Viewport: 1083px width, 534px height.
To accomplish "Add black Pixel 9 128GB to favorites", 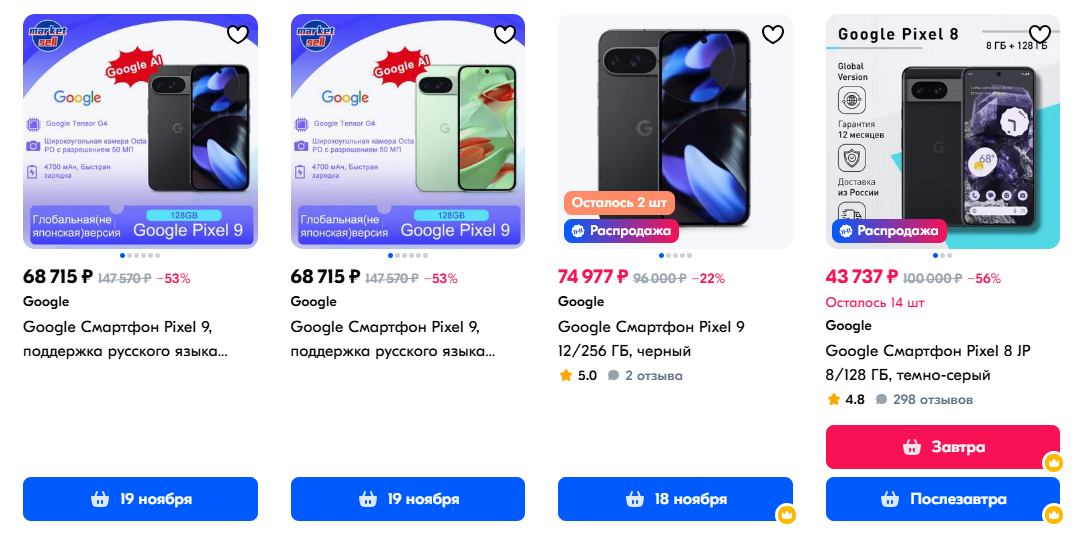I will pyautogui.click(x=237, y=35).
